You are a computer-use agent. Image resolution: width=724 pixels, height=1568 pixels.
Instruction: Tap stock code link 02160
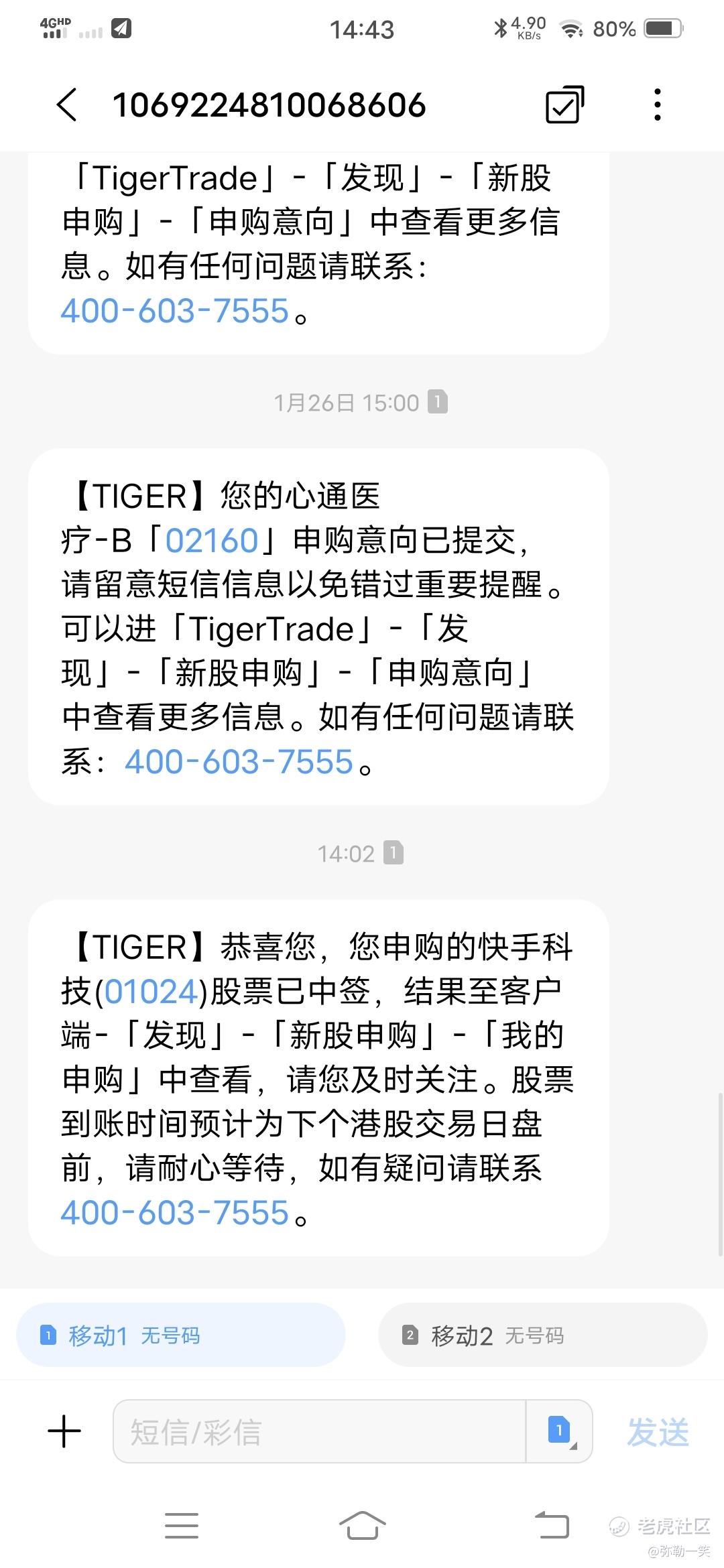pyautogui.click(x=211, y=540)
